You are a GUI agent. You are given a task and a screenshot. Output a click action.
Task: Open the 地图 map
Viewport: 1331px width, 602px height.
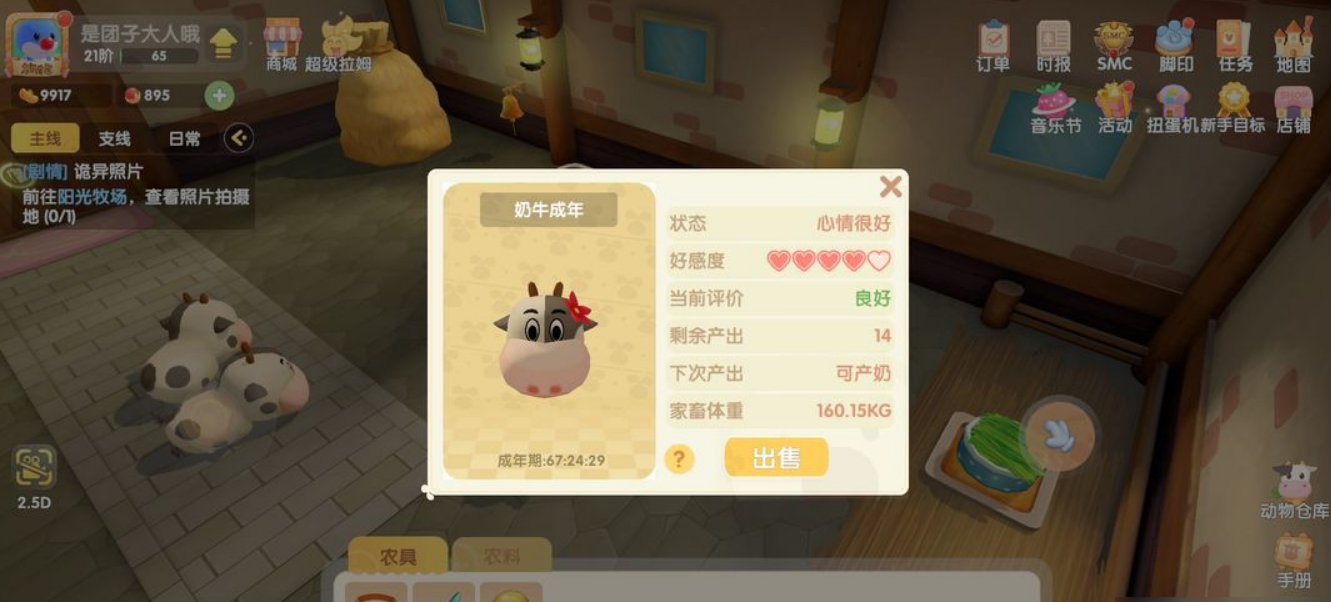tap(1294, 46)
